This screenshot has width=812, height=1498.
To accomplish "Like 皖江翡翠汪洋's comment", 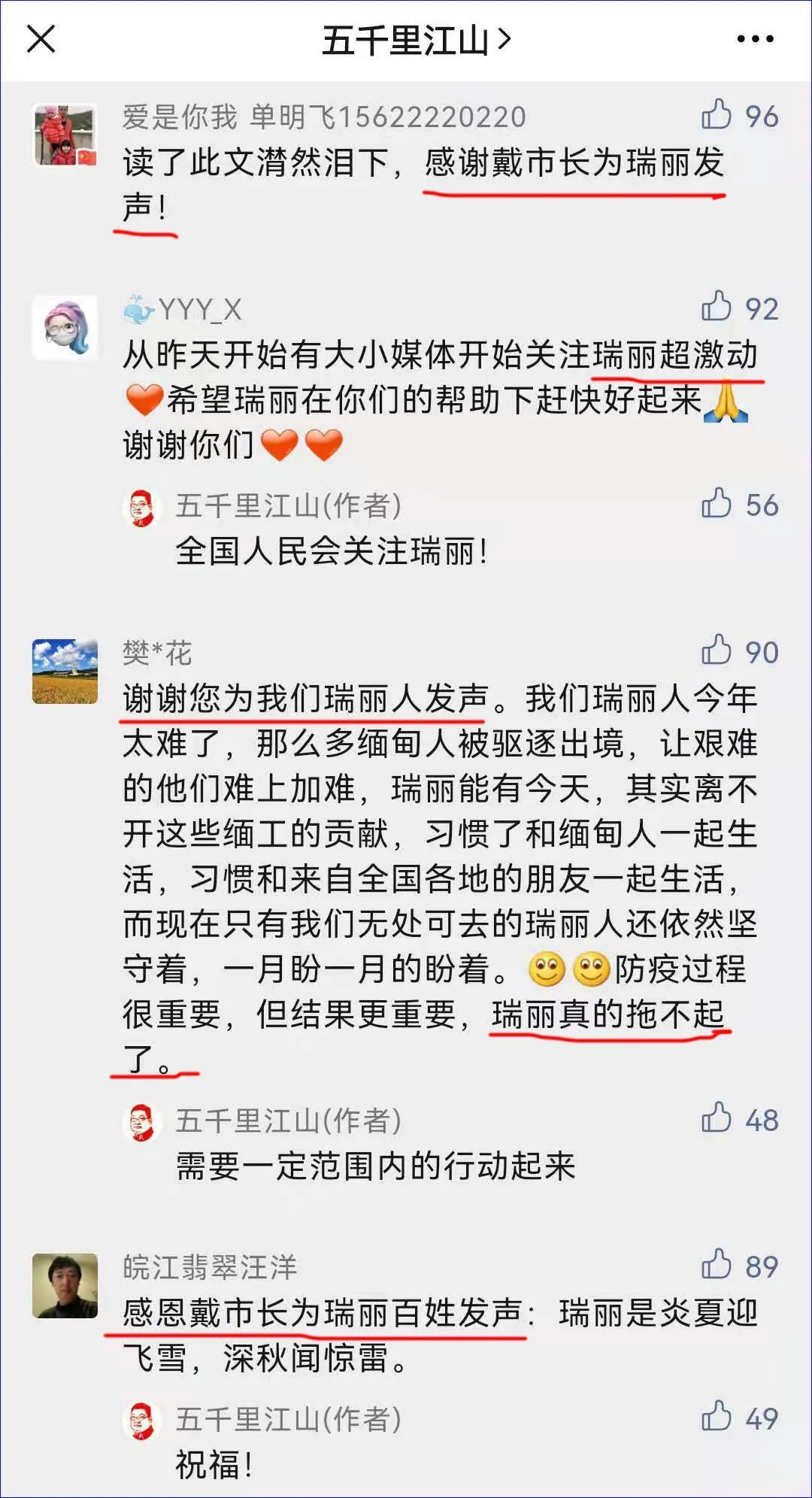I will [x=717, y=1266].
